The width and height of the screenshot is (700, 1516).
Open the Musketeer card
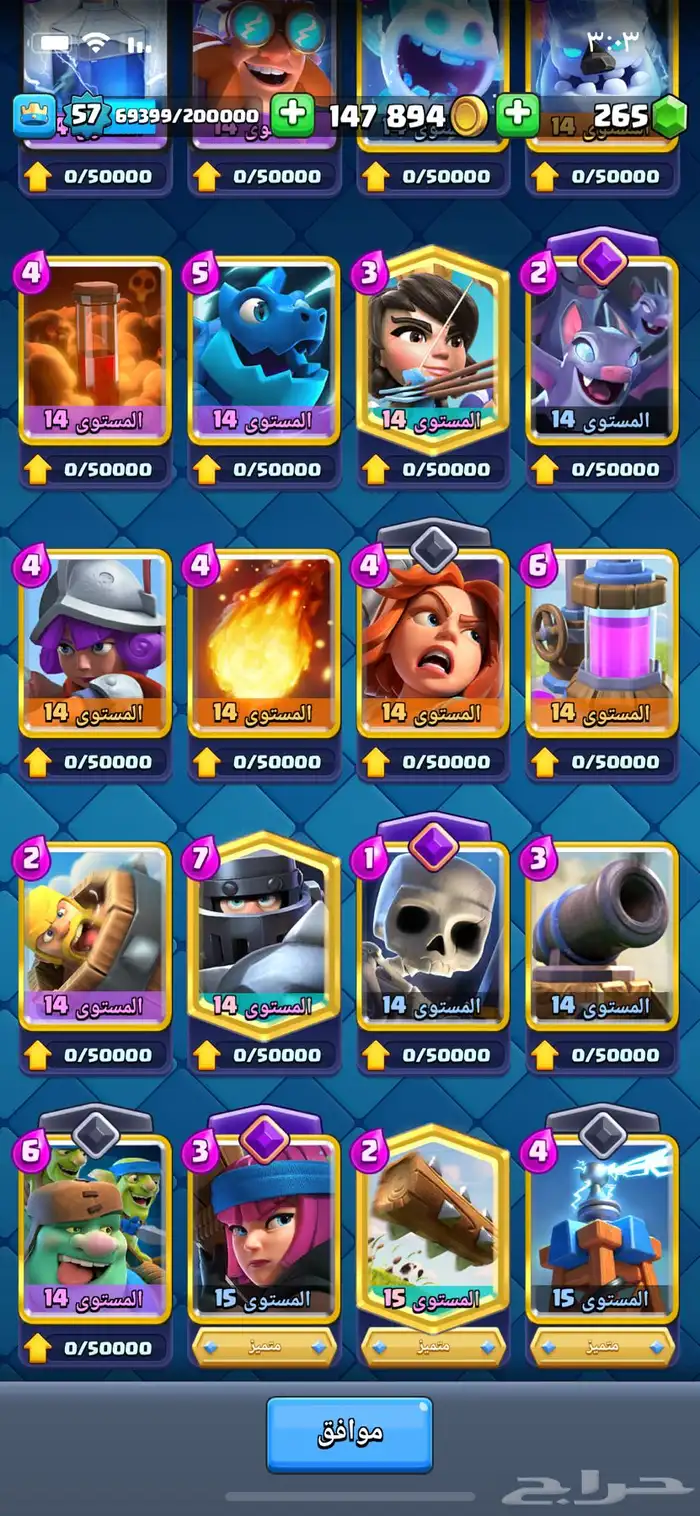[x=95, y=643]
